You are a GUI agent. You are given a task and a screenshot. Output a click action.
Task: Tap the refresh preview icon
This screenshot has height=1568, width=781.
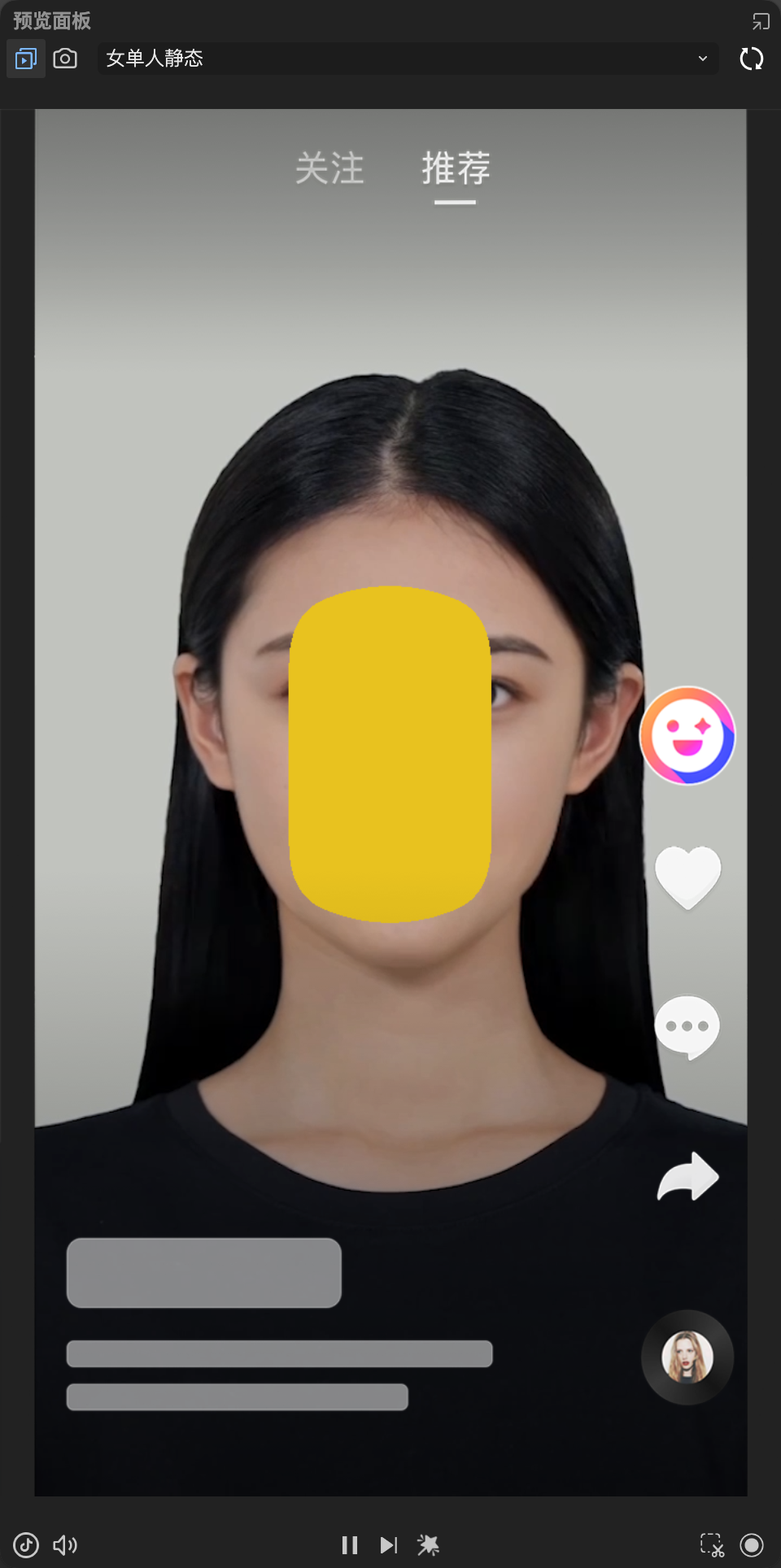pos(752,59)
